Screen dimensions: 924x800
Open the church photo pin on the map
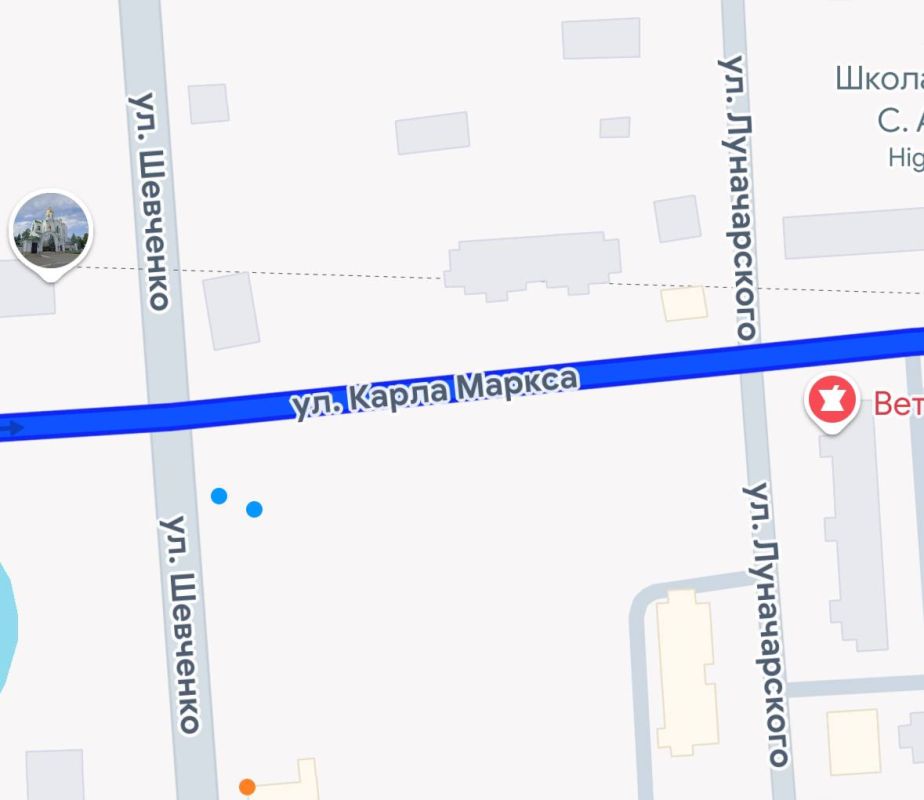click(x=50, y=232)
